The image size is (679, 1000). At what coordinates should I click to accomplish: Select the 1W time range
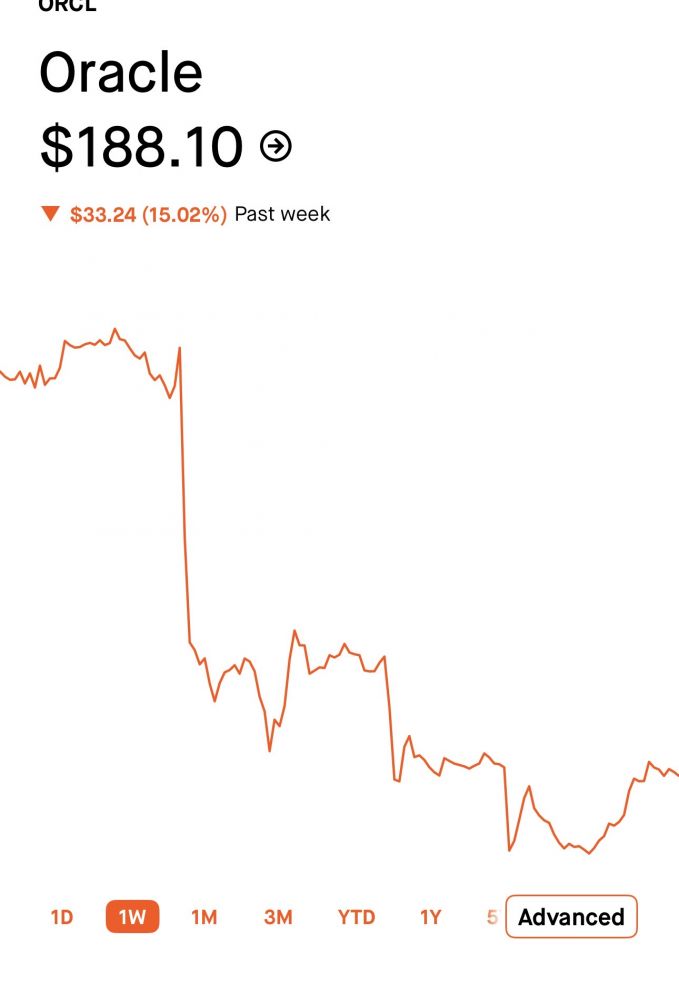coord(132,917)
